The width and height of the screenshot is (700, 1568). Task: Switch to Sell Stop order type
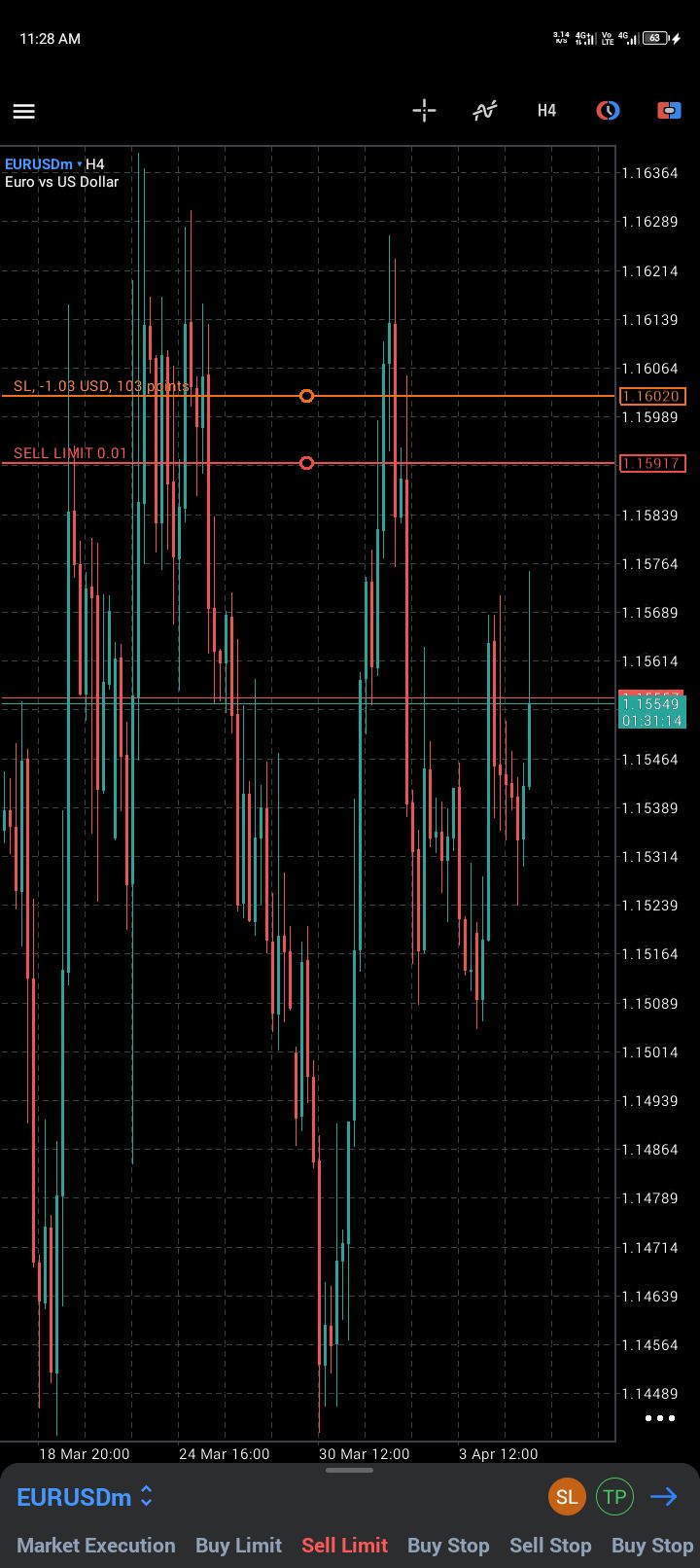coord(550,1546)
